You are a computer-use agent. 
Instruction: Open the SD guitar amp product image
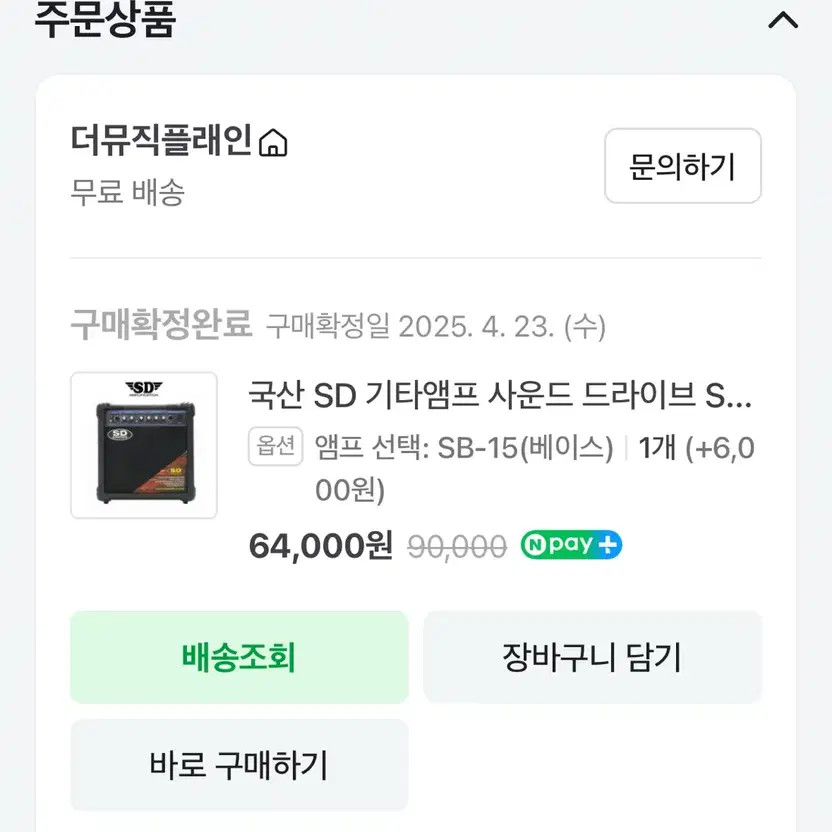[x=144, y=445]
